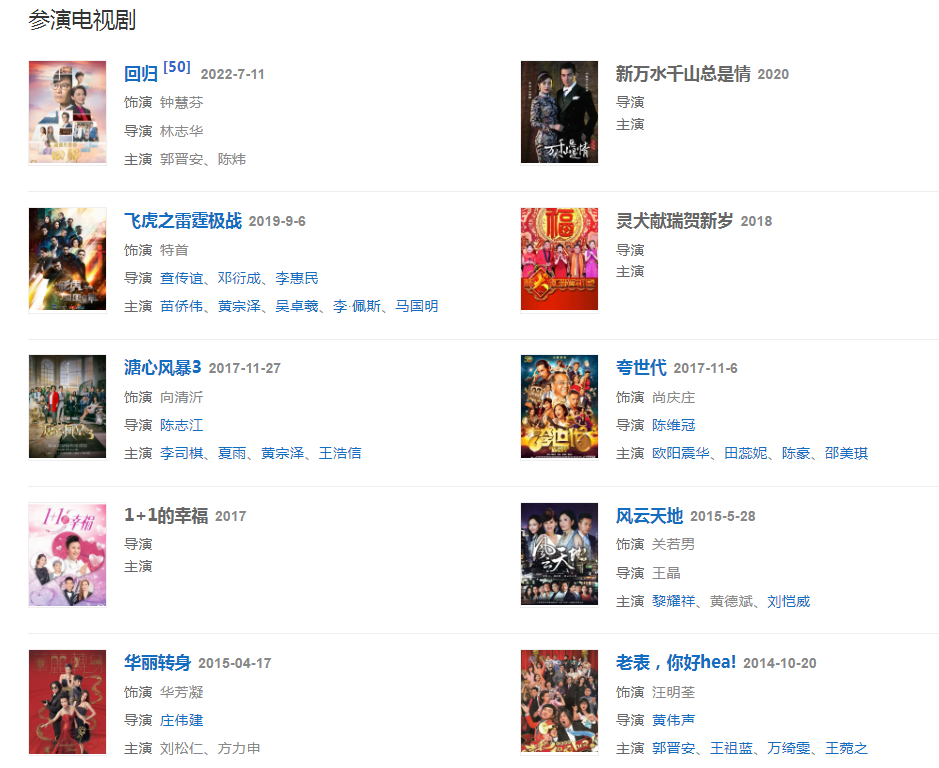Open the 华丽转身 title link
Viewport: 939px width, 768px height.
point(158,663)
